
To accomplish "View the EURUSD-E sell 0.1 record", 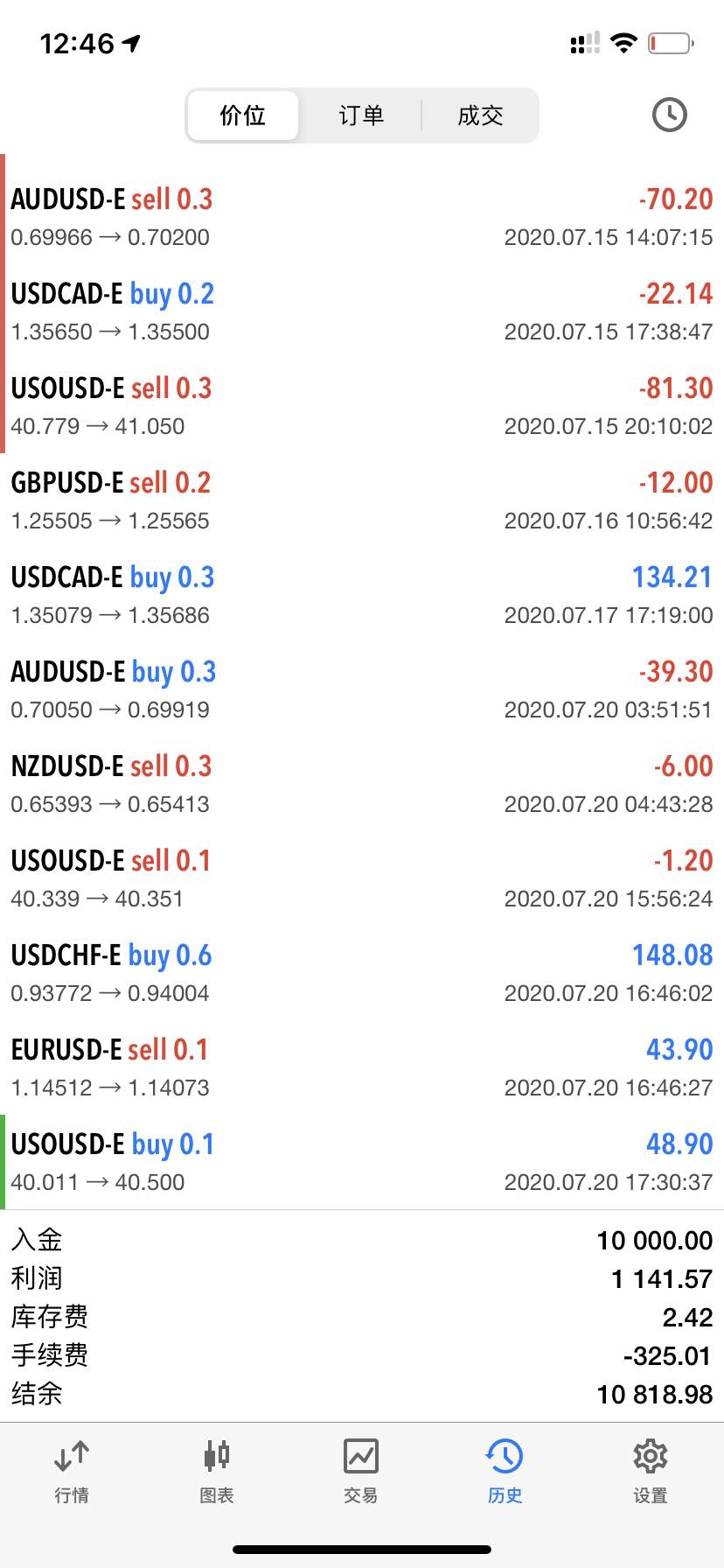I will click(x=362, y=1067).
